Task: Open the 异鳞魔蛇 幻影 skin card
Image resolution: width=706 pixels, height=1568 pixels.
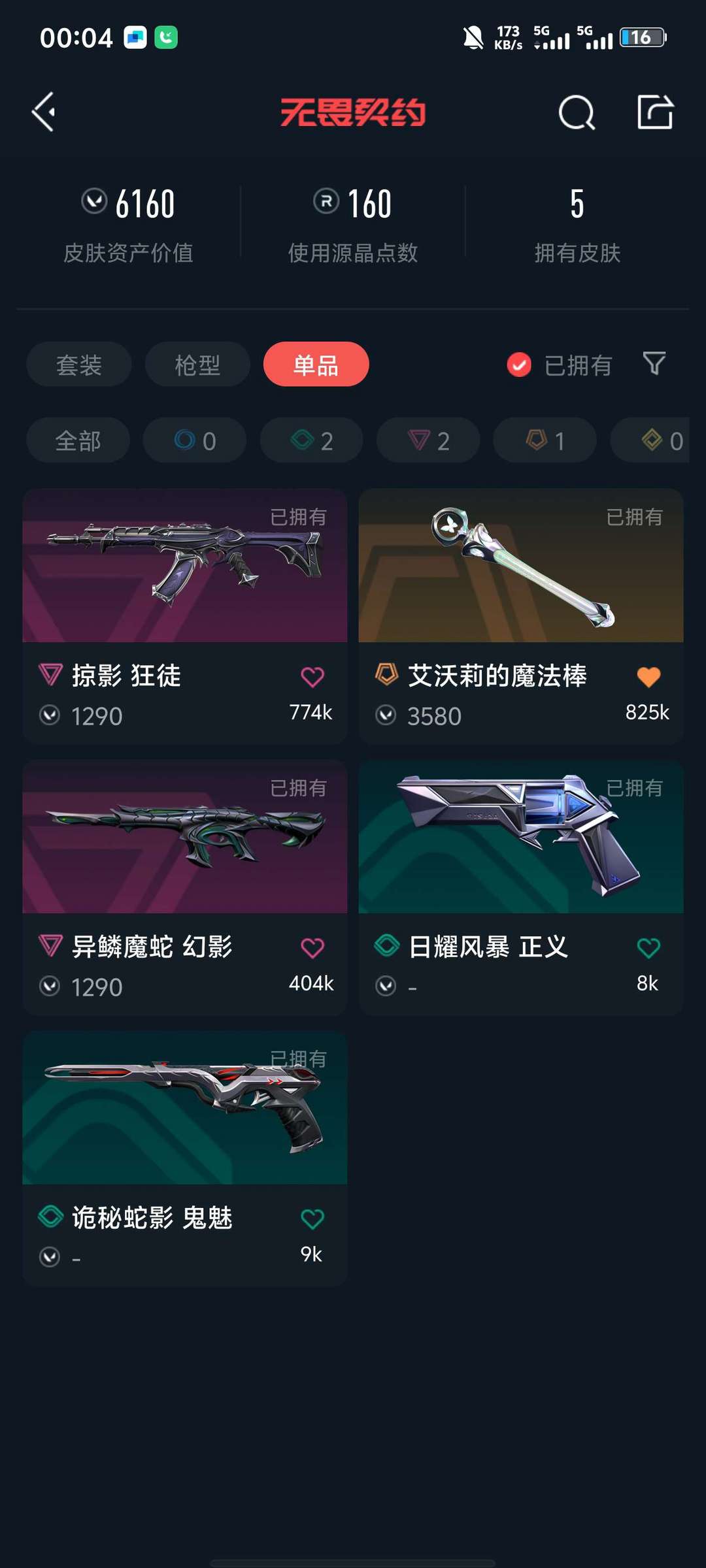Action: (184, 887)
